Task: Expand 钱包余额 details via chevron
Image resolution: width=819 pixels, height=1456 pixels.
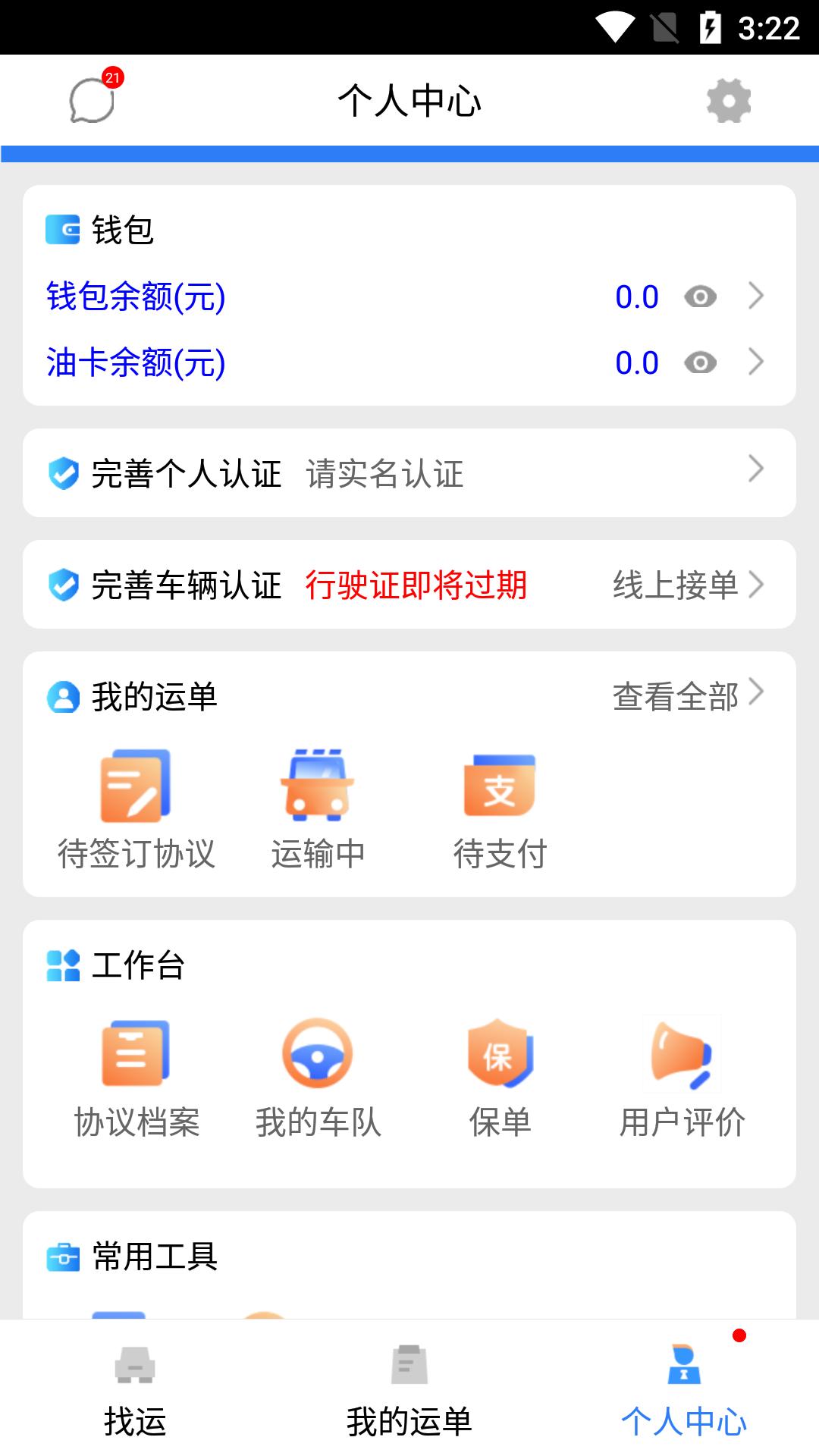Action: pos(755,297)
